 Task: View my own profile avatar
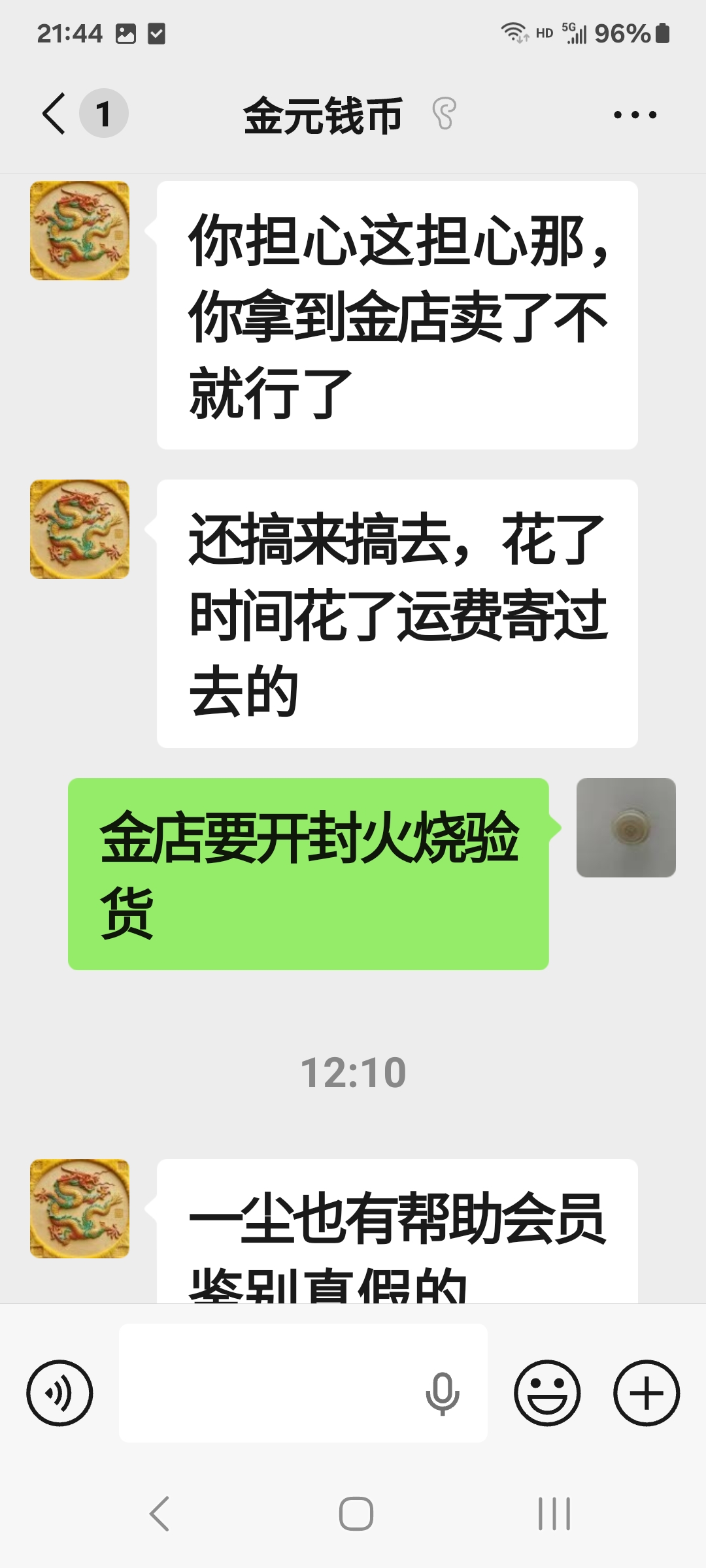click(626, 828)
